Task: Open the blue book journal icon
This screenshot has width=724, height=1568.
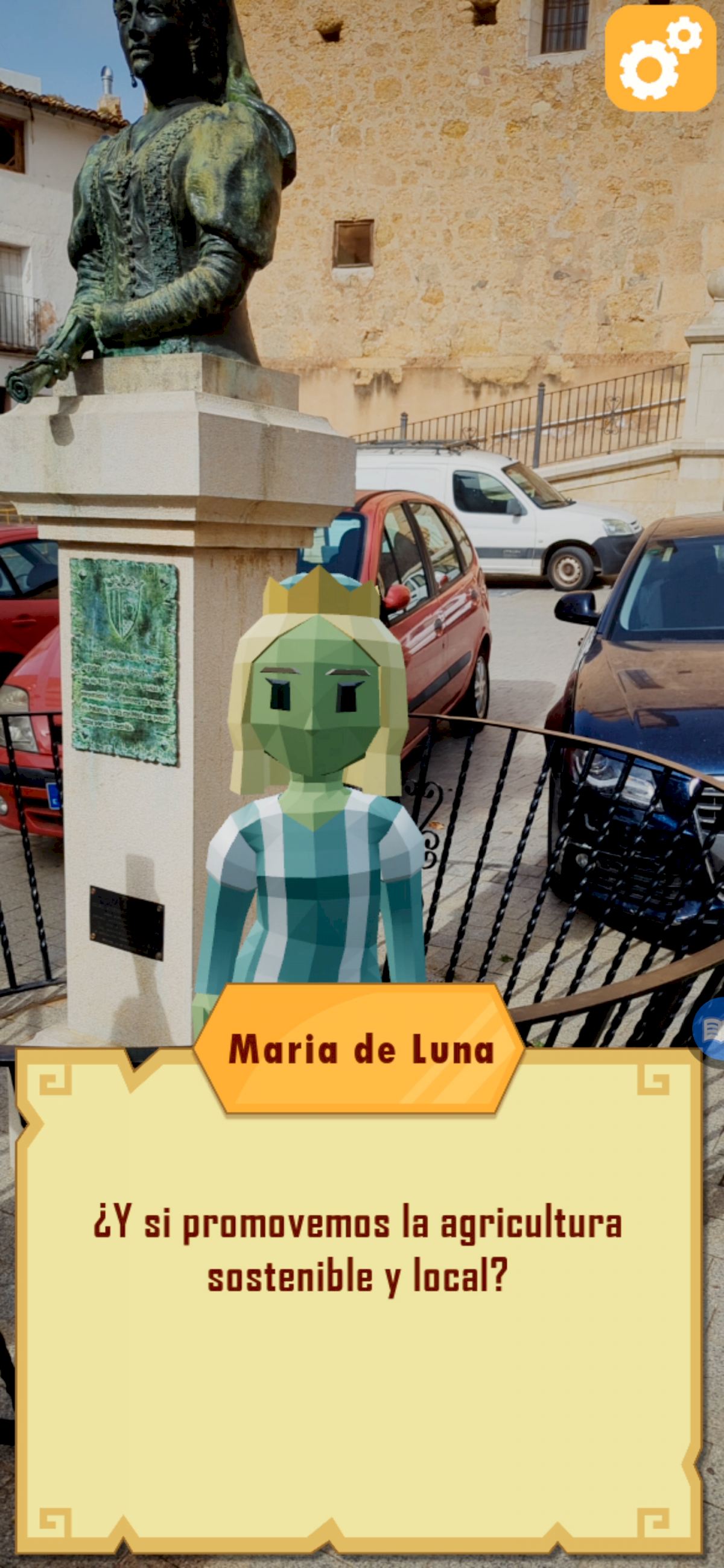Action: pos(711,1030)
